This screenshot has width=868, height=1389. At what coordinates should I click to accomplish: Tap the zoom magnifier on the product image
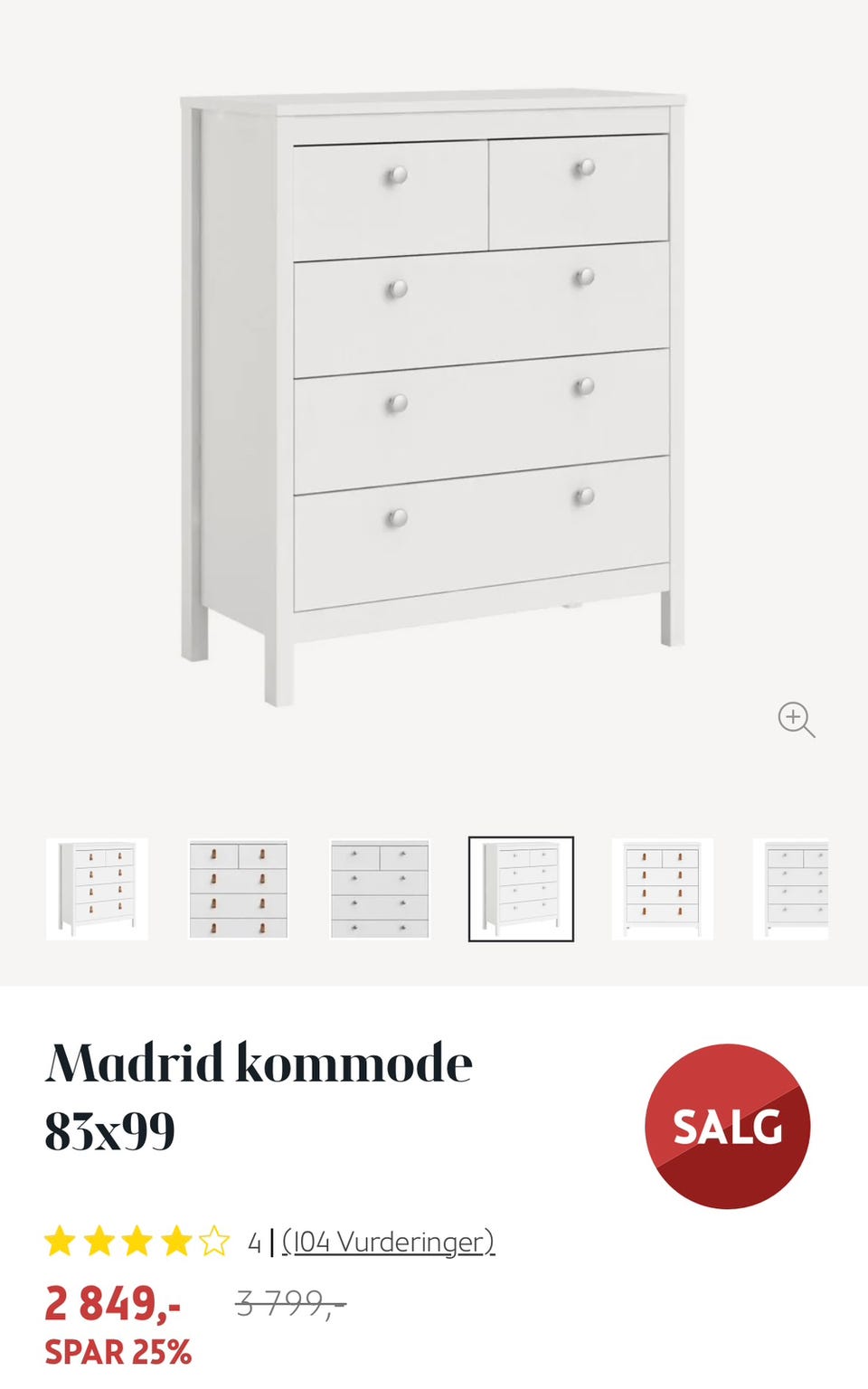coord(797,720)
